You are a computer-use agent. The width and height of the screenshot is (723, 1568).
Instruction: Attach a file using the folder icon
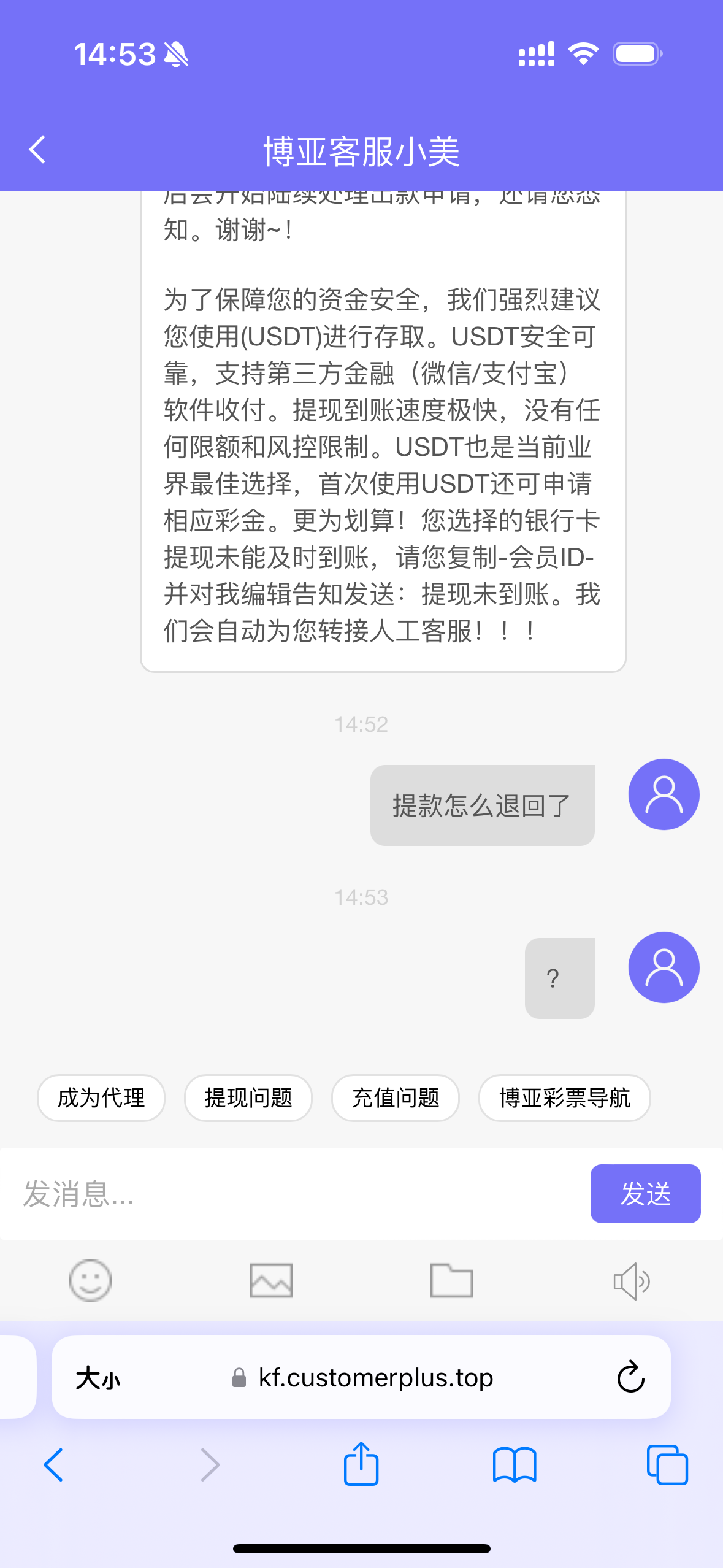click(x=451, y=1280)
